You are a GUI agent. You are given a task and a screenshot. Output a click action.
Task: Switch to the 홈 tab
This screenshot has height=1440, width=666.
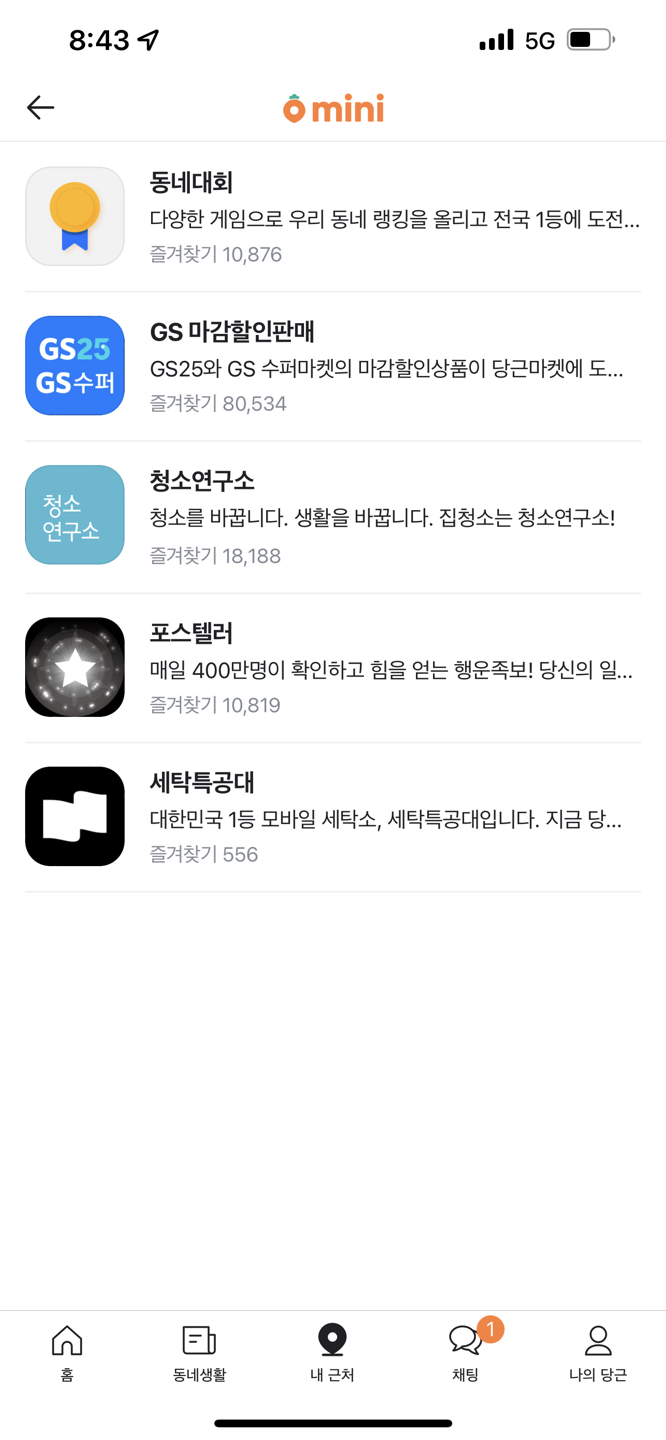click(x=67, y=1352)
